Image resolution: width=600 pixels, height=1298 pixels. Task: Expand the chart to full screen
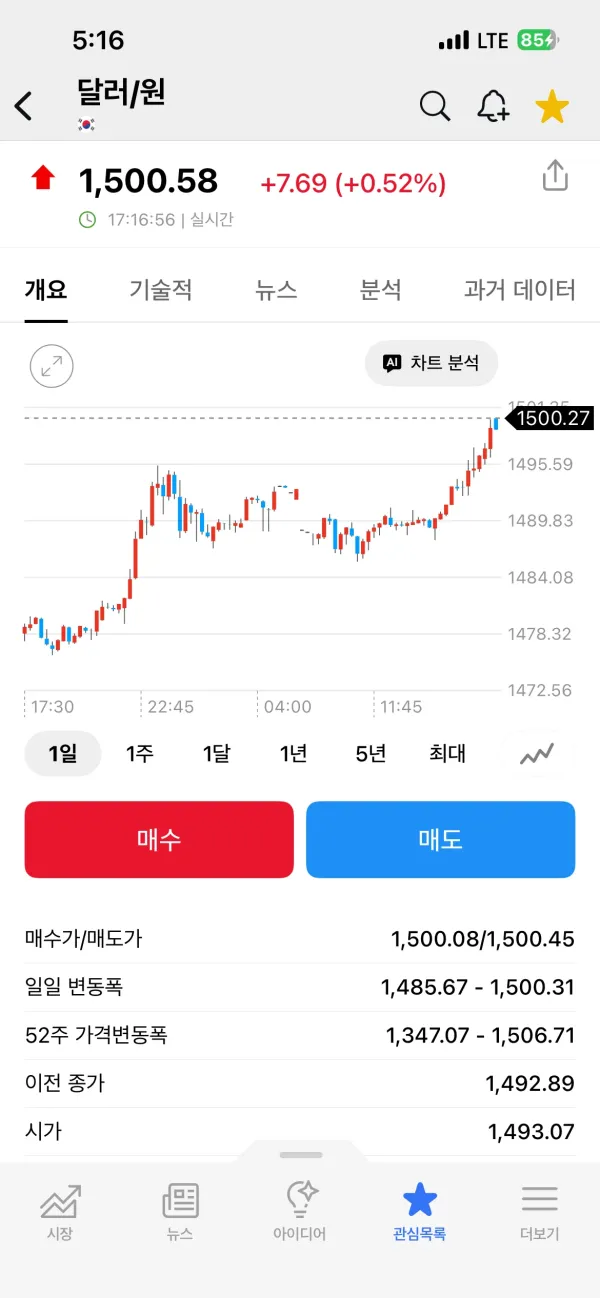[52, 365]
